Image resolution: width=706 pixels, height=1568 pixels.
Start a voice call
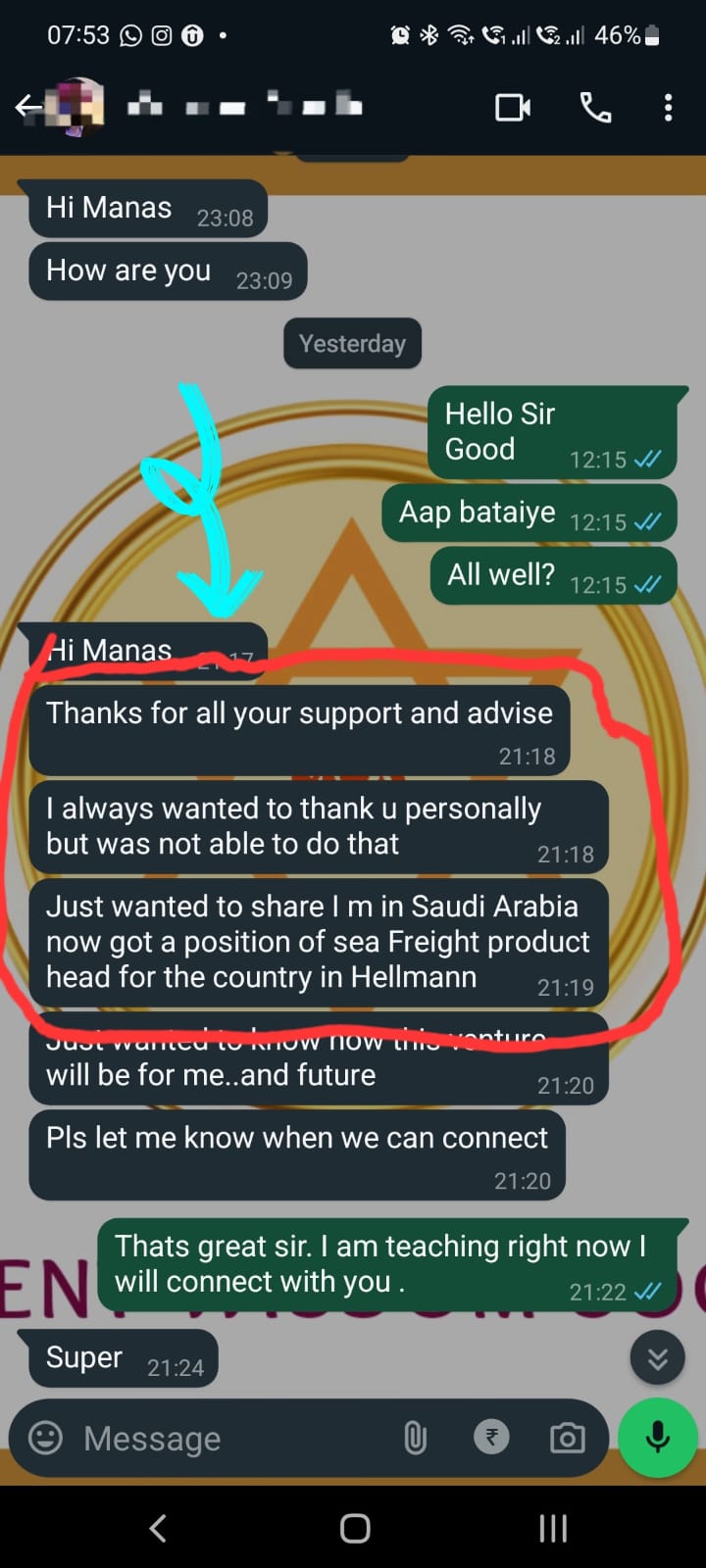click(595, 107)
